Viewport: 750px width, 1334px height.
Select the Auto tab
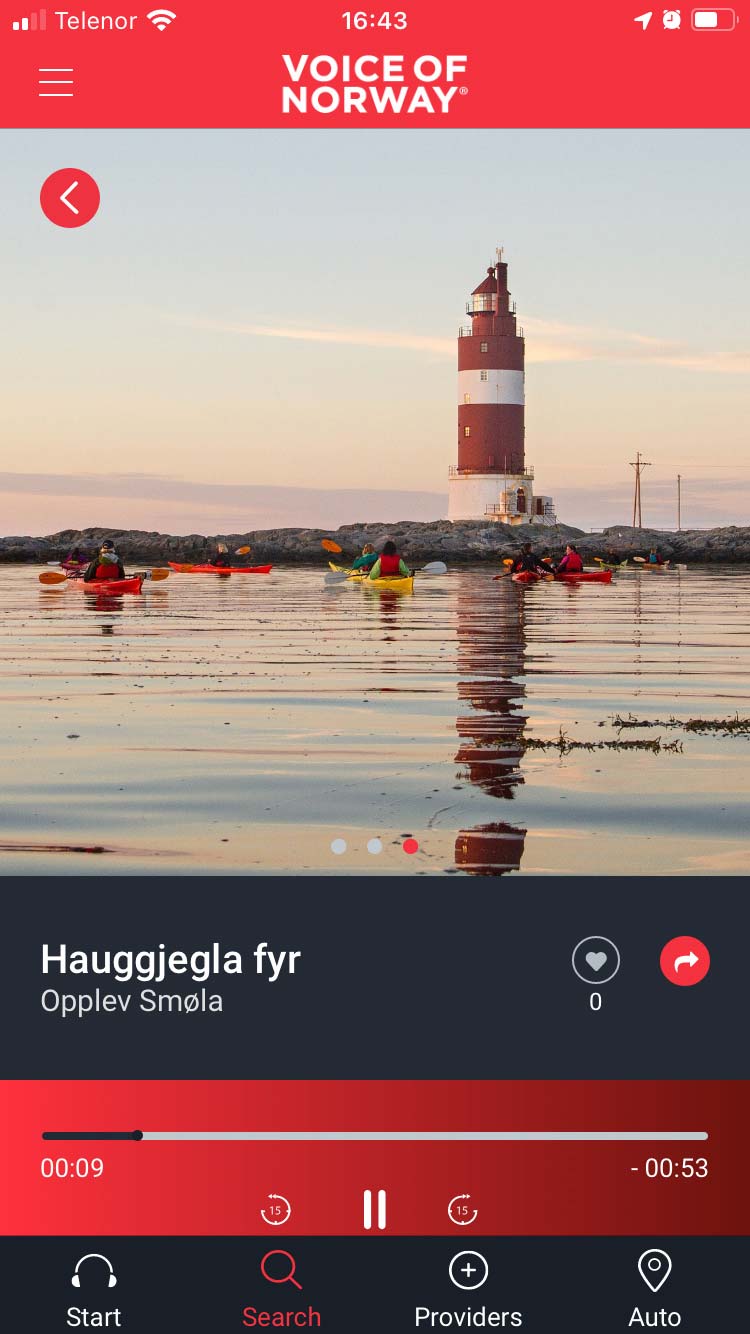[654, 1290]
